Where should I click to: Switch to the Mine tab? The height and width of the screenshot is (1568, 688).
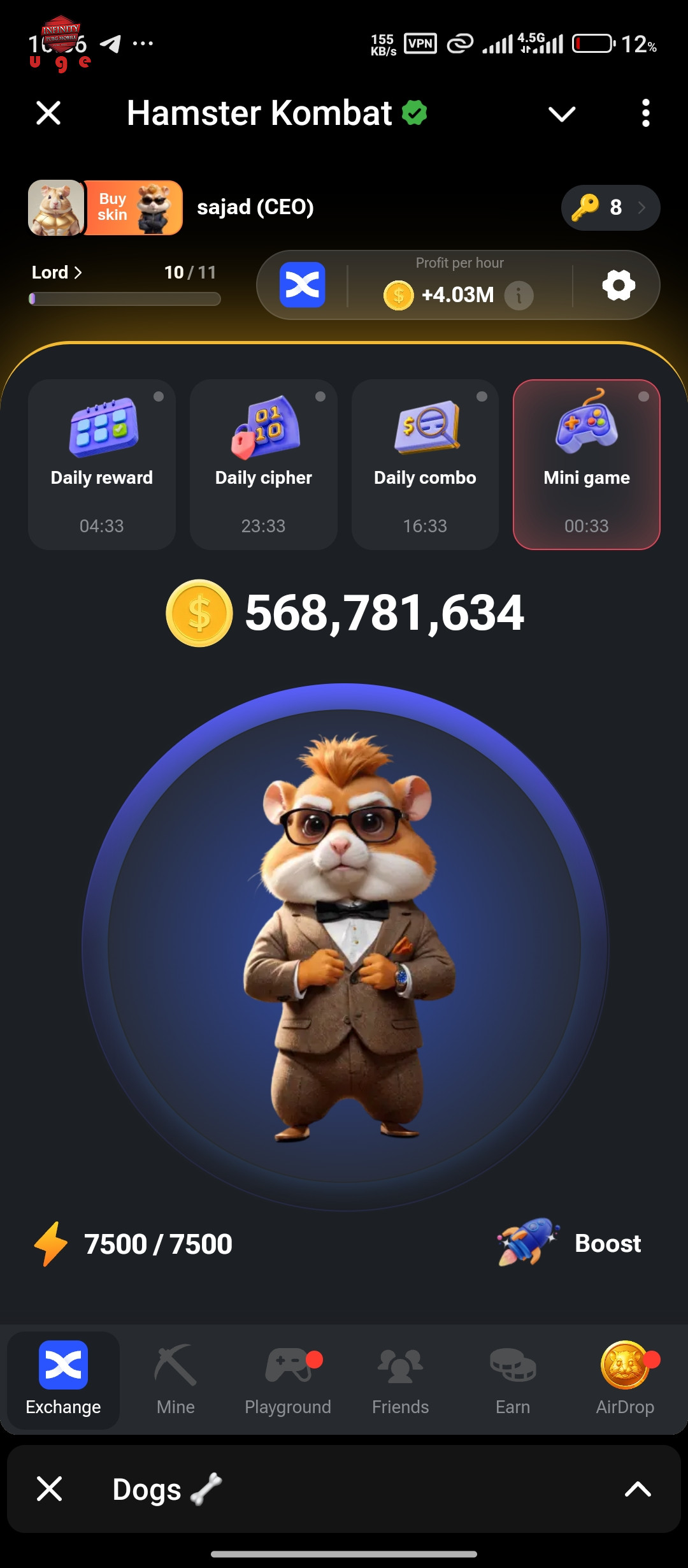point(175,1380)
